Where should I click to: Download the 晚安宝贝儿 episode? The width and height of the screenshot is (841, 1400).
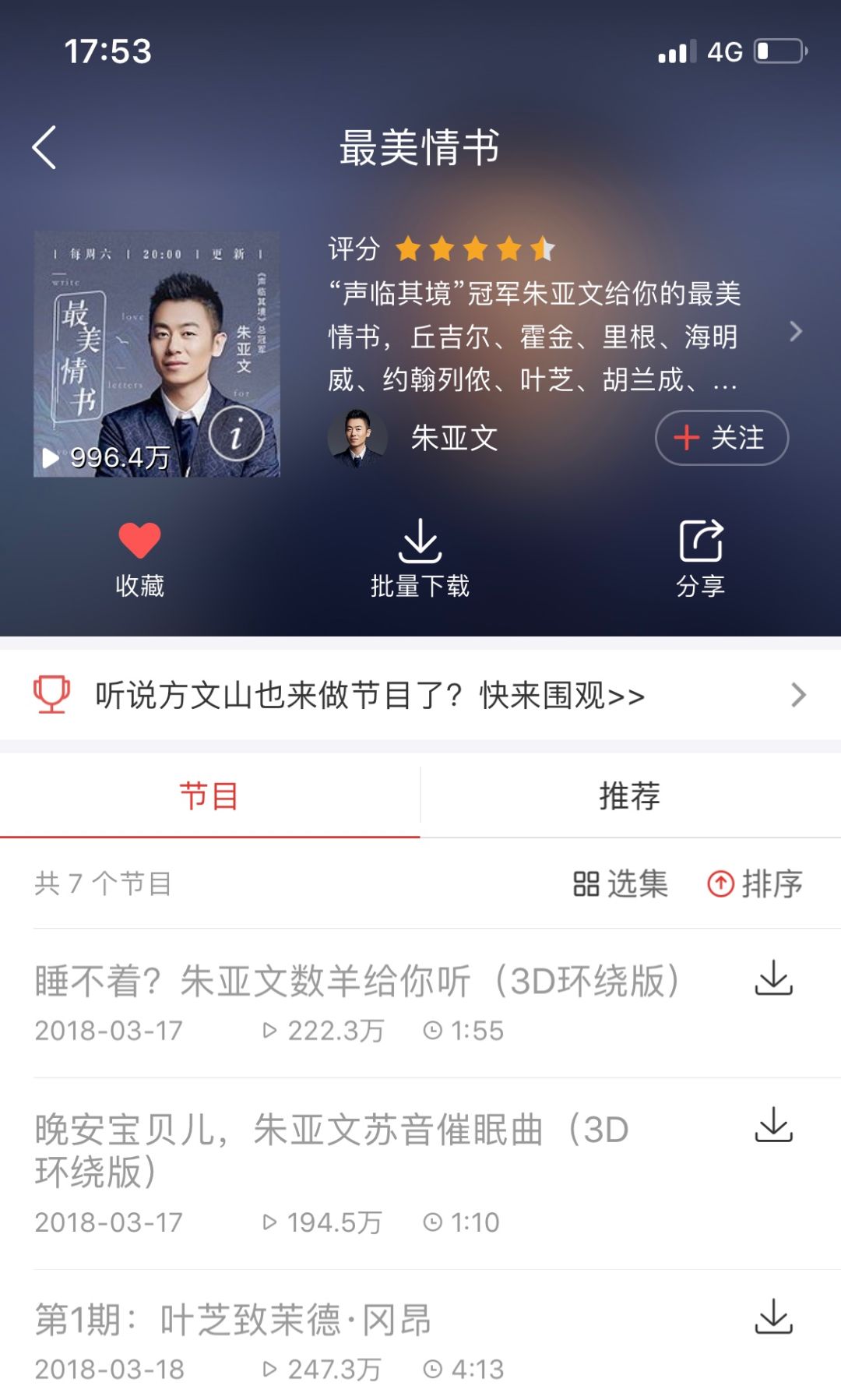(773, 1126)
